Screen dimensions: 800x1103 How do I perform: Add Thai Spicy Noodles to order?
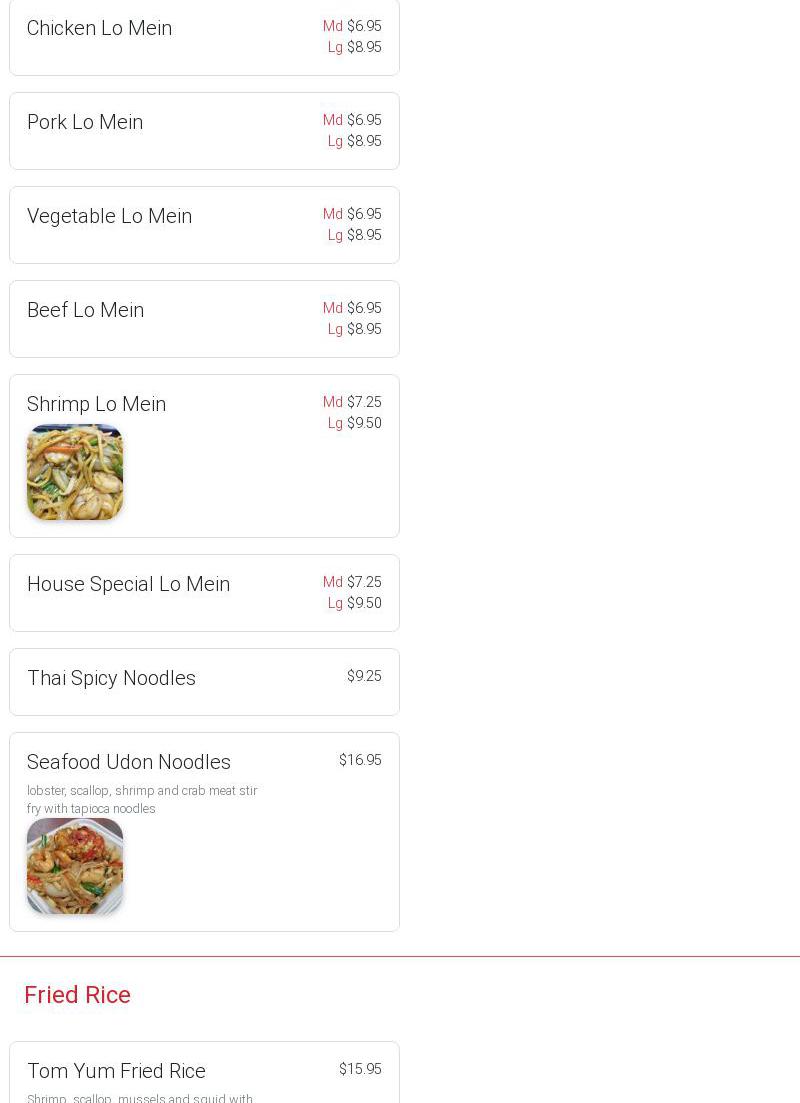coord(112,679)
